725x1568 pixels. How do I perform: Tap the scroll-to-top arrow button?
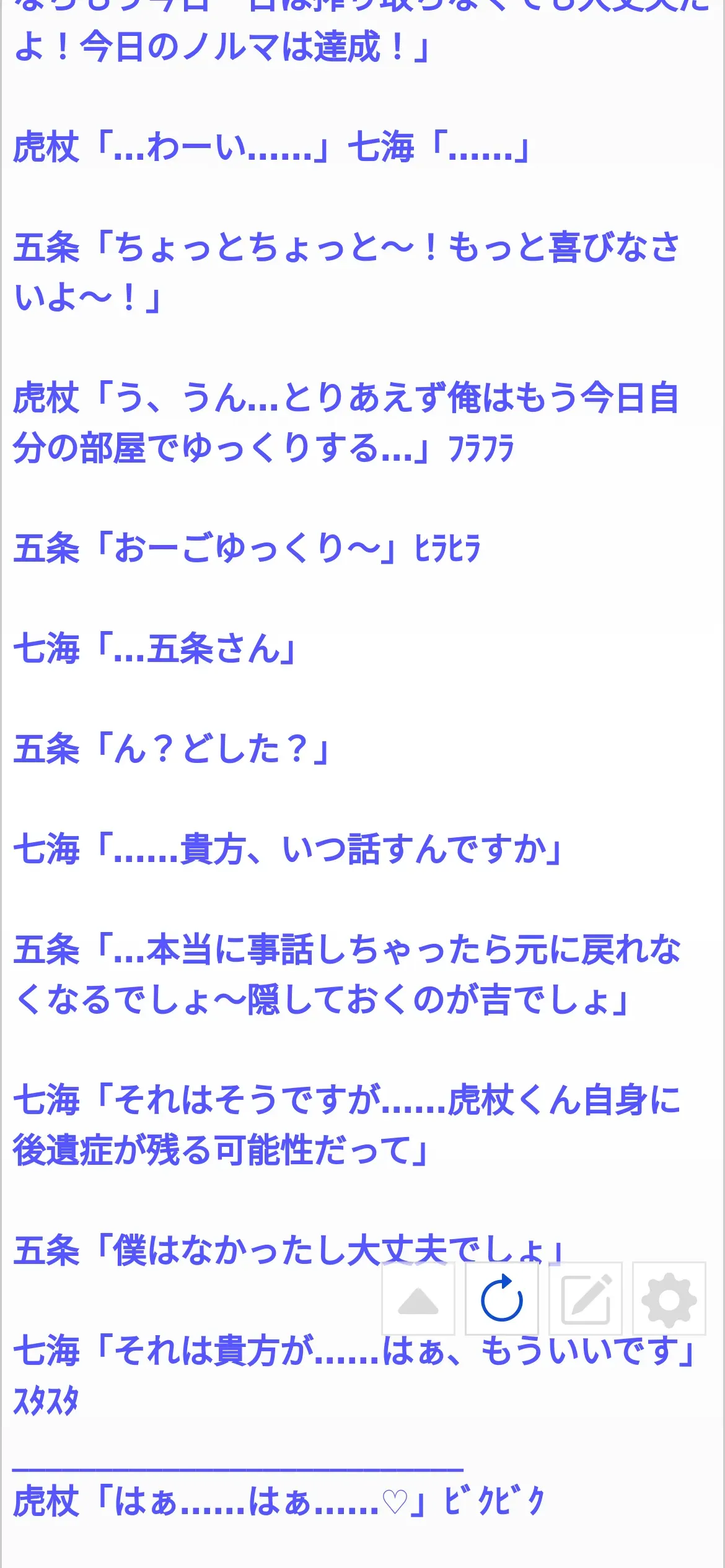(x=418, y=1299)
